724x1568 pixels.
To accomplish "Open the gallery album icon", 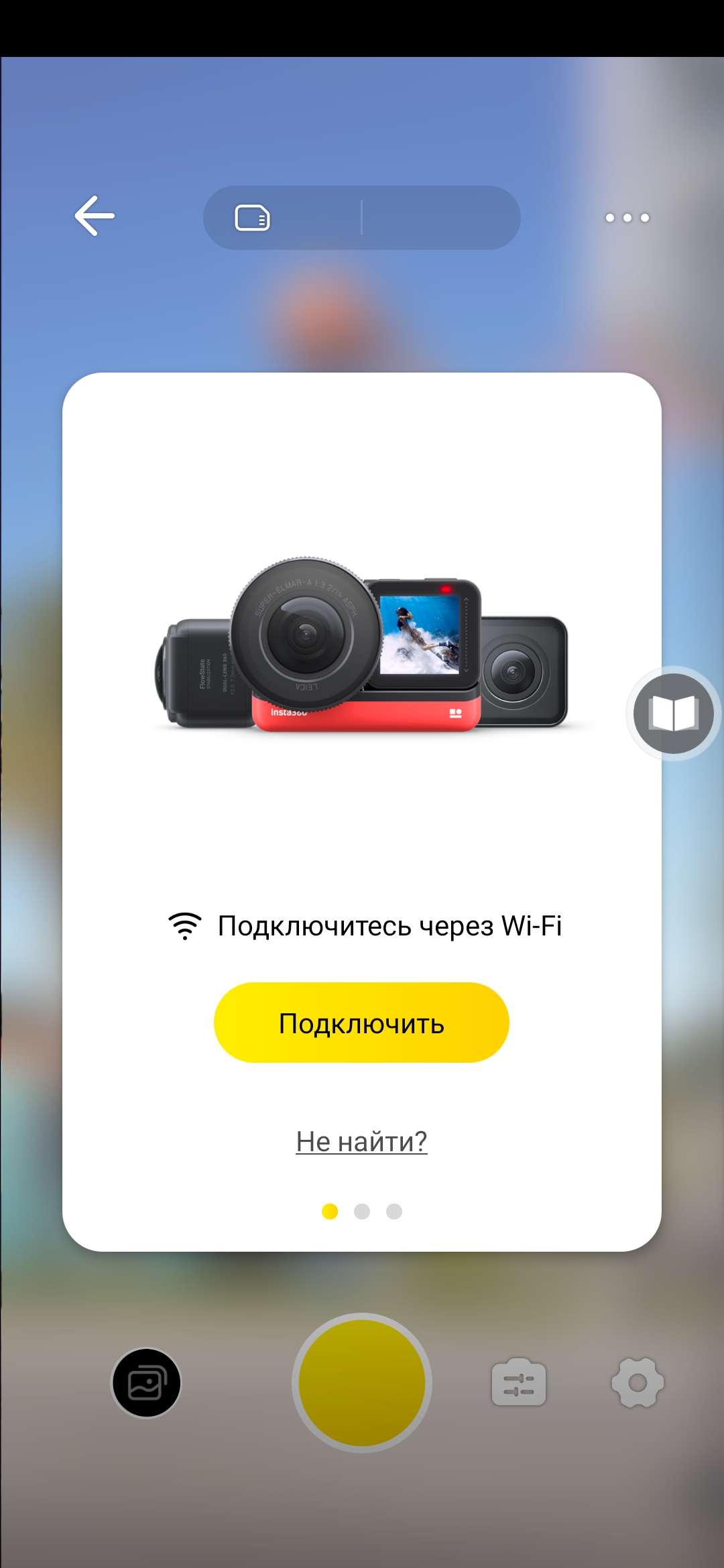I will (146, 1383).
